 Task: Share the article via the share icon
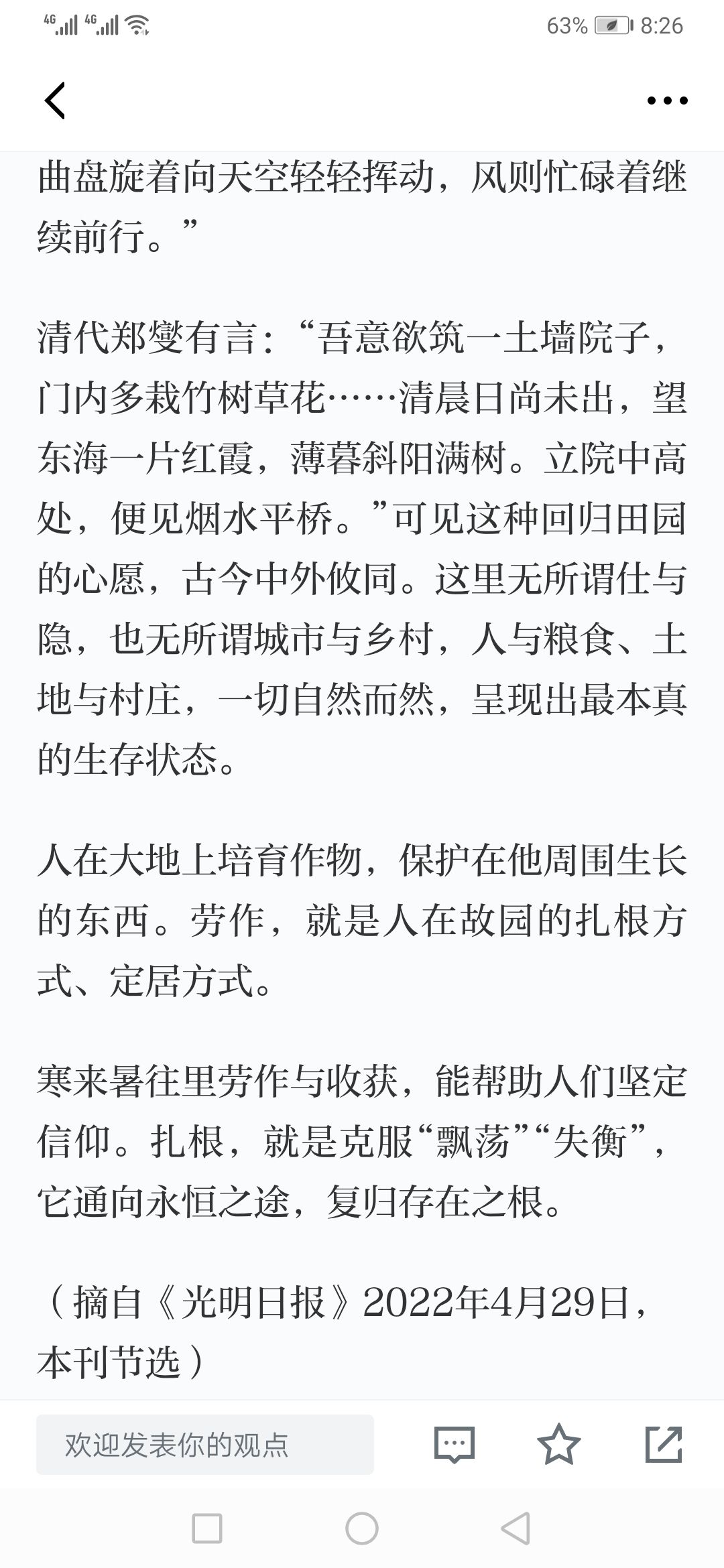664,1444
